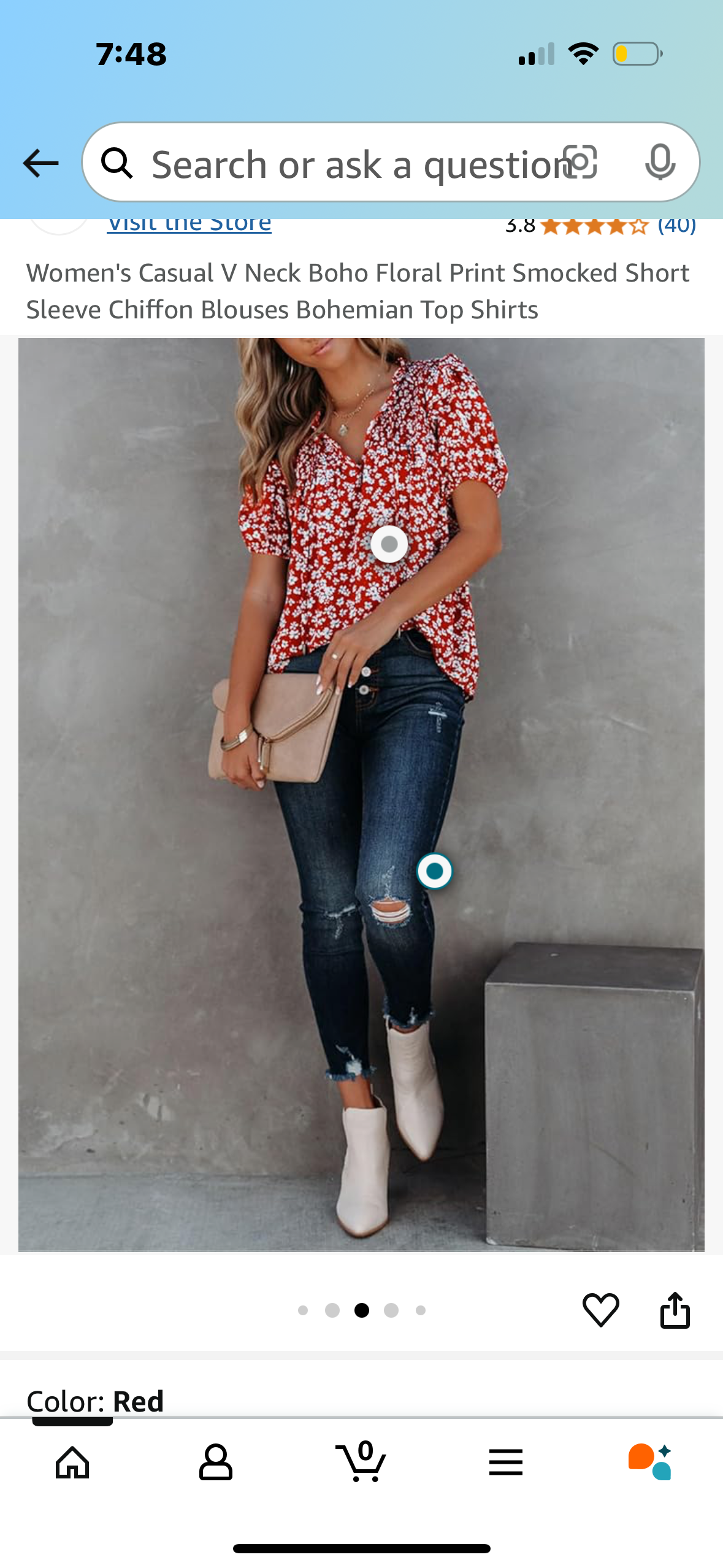Activate the teal hotspot on the jeans
Viewport: 723px width, 1568px height.
(436, 870)
